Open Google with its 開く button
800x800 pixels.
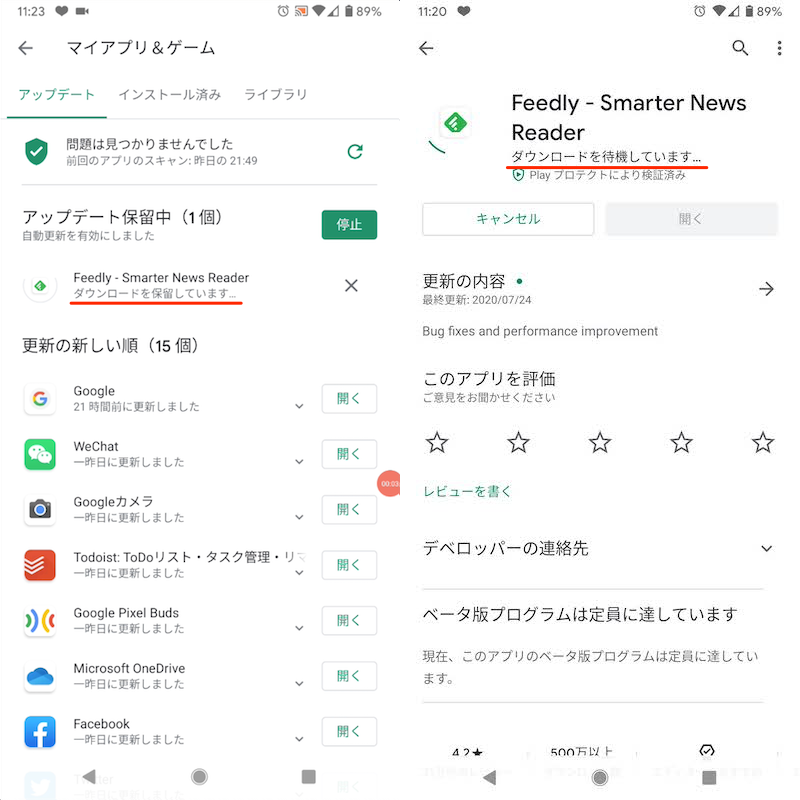click(349, 398)
